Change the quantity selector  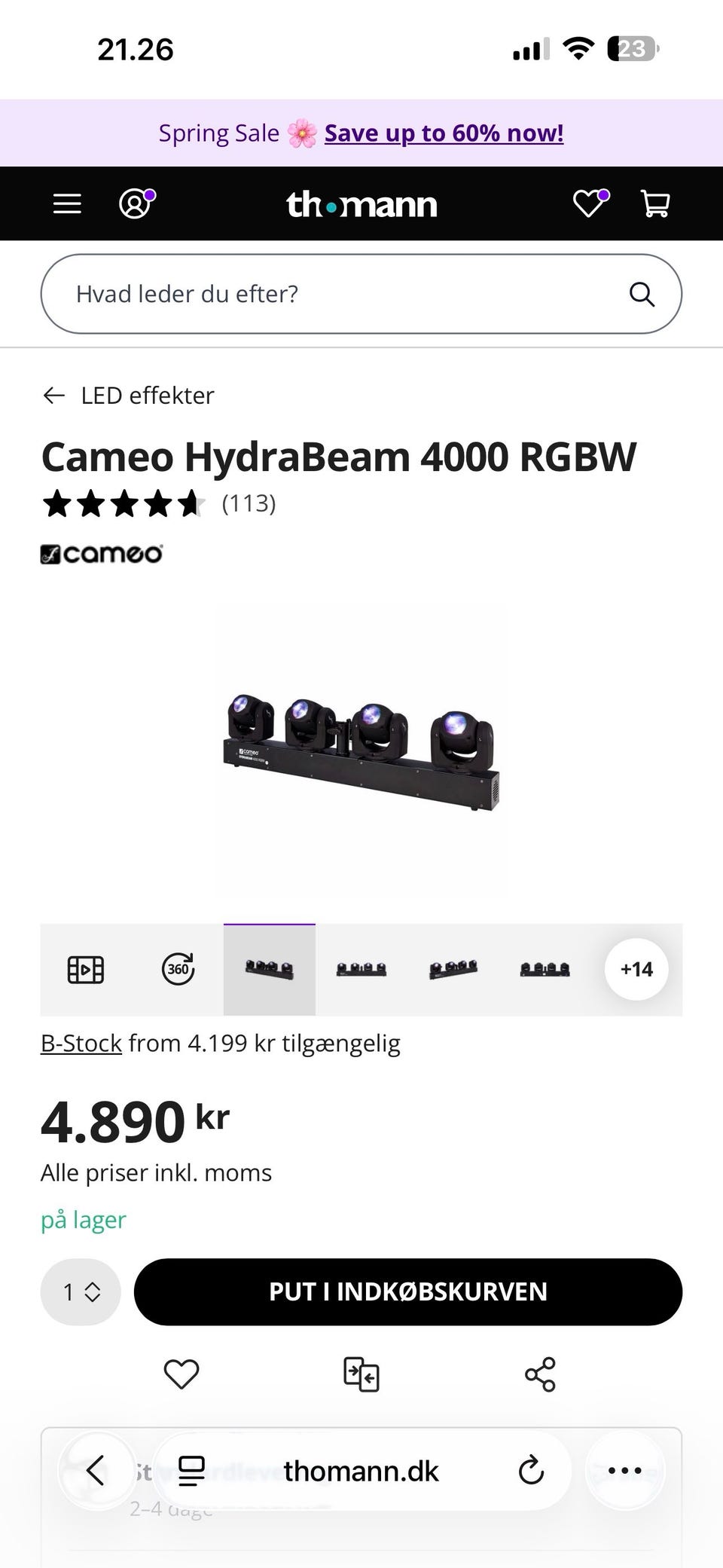click(x=81, y=1292)
